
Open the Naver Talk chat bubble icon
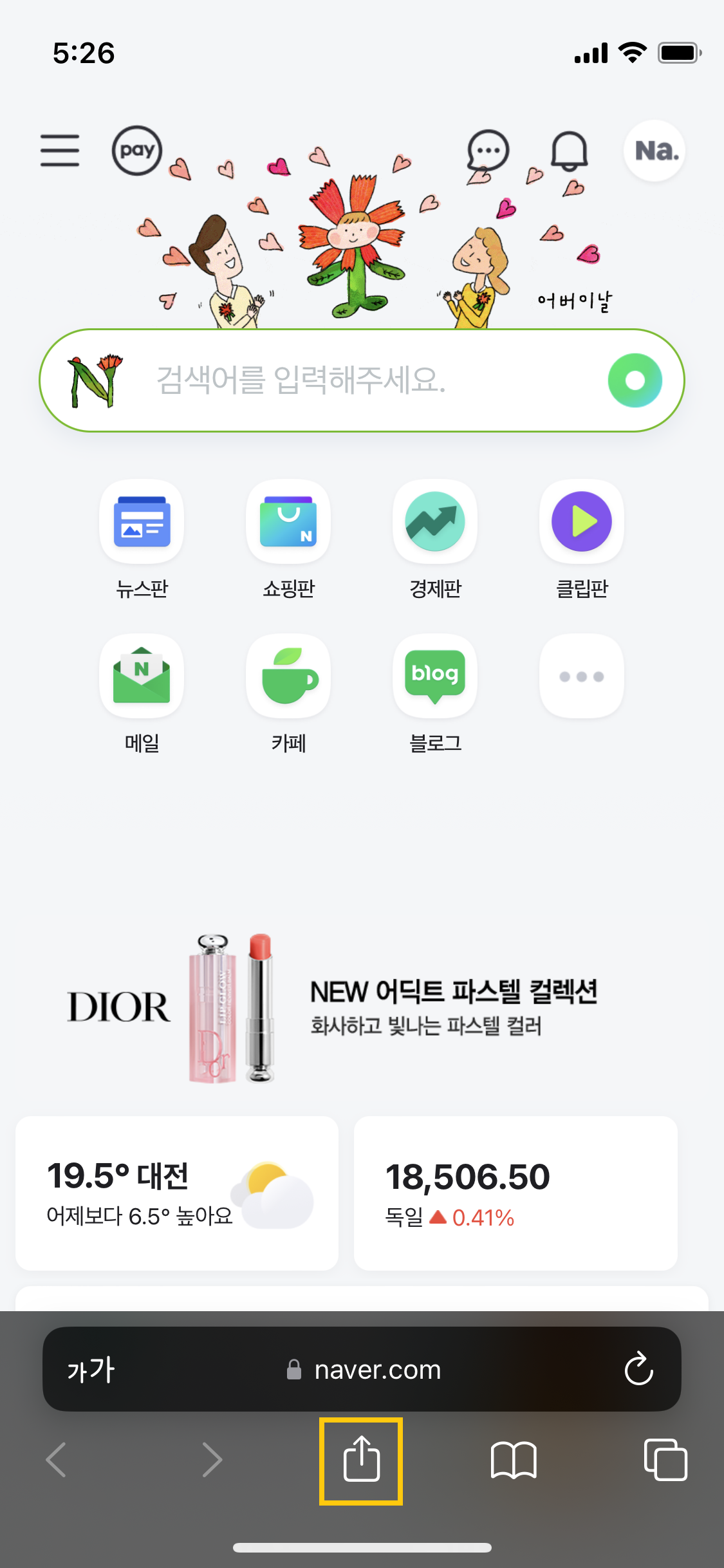[x=488, y=152]
